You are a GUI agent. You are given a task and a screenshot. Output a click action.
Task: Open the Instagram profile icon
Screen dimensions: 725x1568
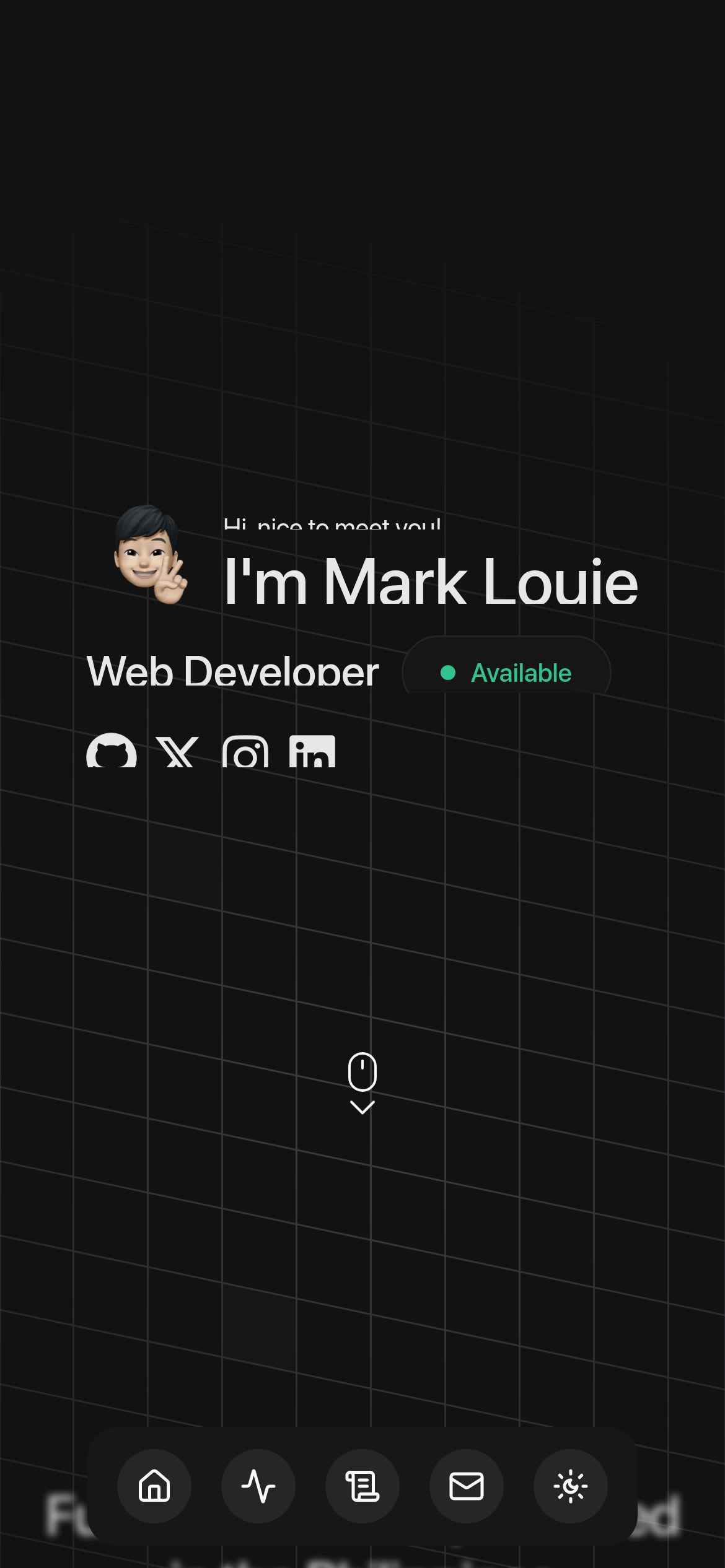[x=247, y=752]
